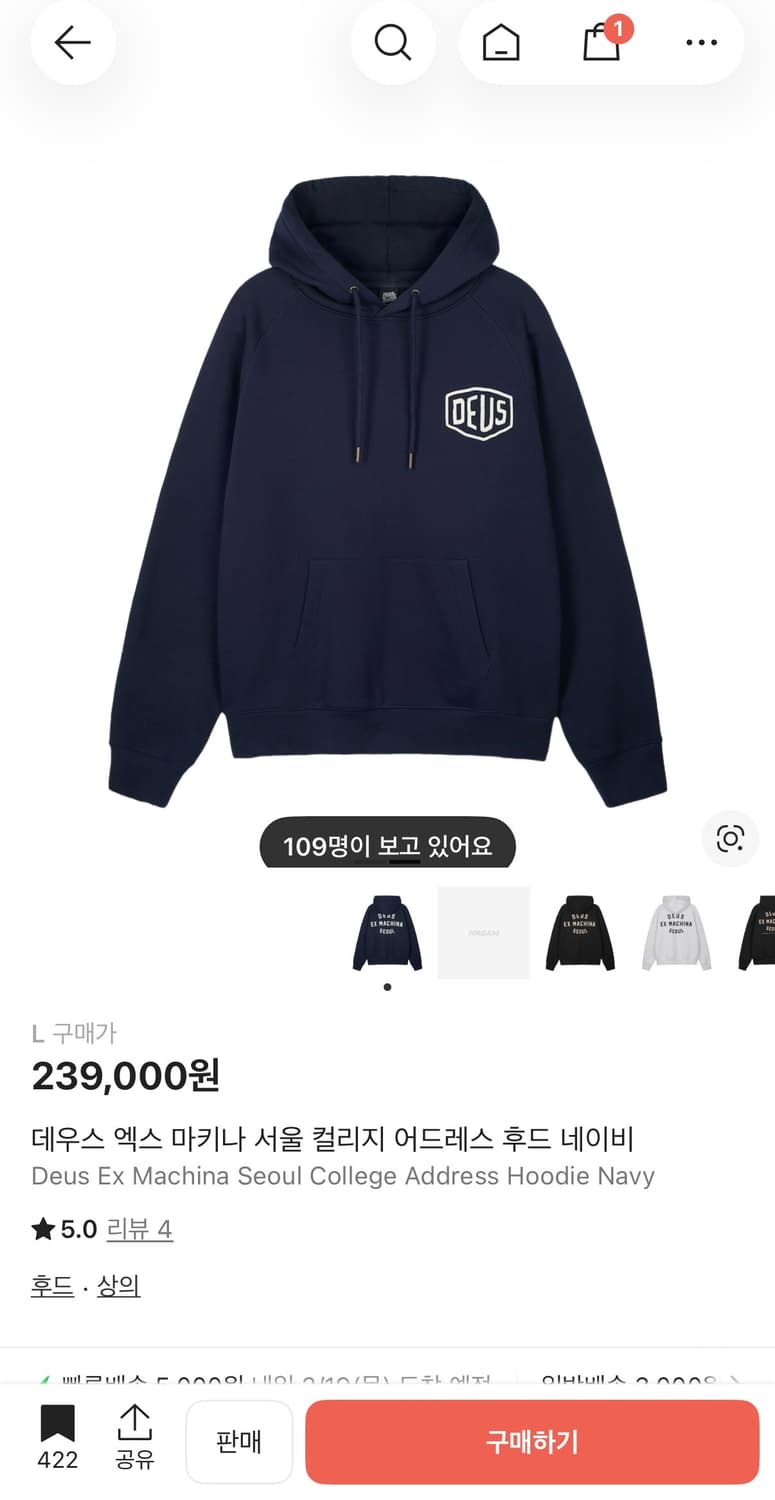Tap the carousel dot under the thumbnails
This screenshot has width=775, height=1500.
tap(386, 986)
